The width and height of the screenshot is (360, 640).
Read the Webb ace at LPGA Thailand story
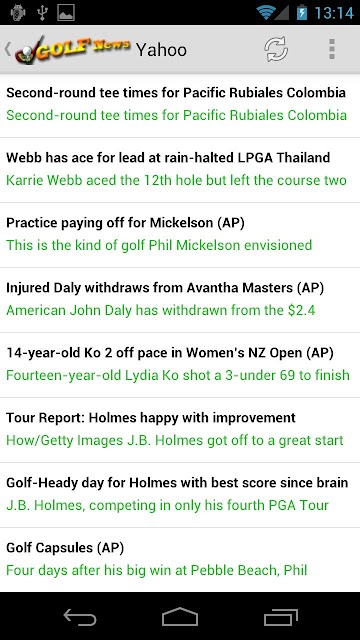coord(180,170)
